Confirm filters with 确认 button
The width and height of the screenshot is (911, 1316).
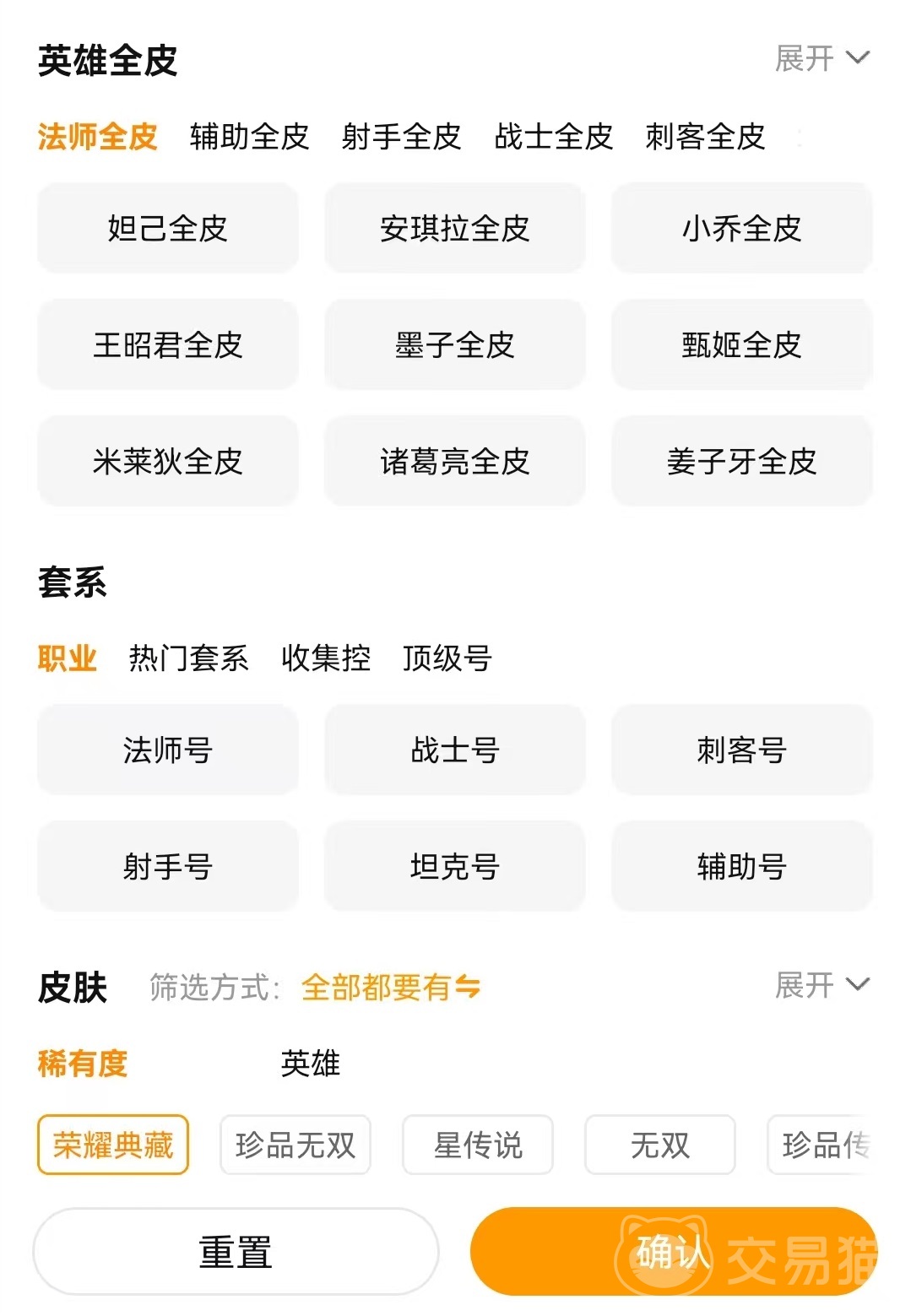coord(672,1252)
